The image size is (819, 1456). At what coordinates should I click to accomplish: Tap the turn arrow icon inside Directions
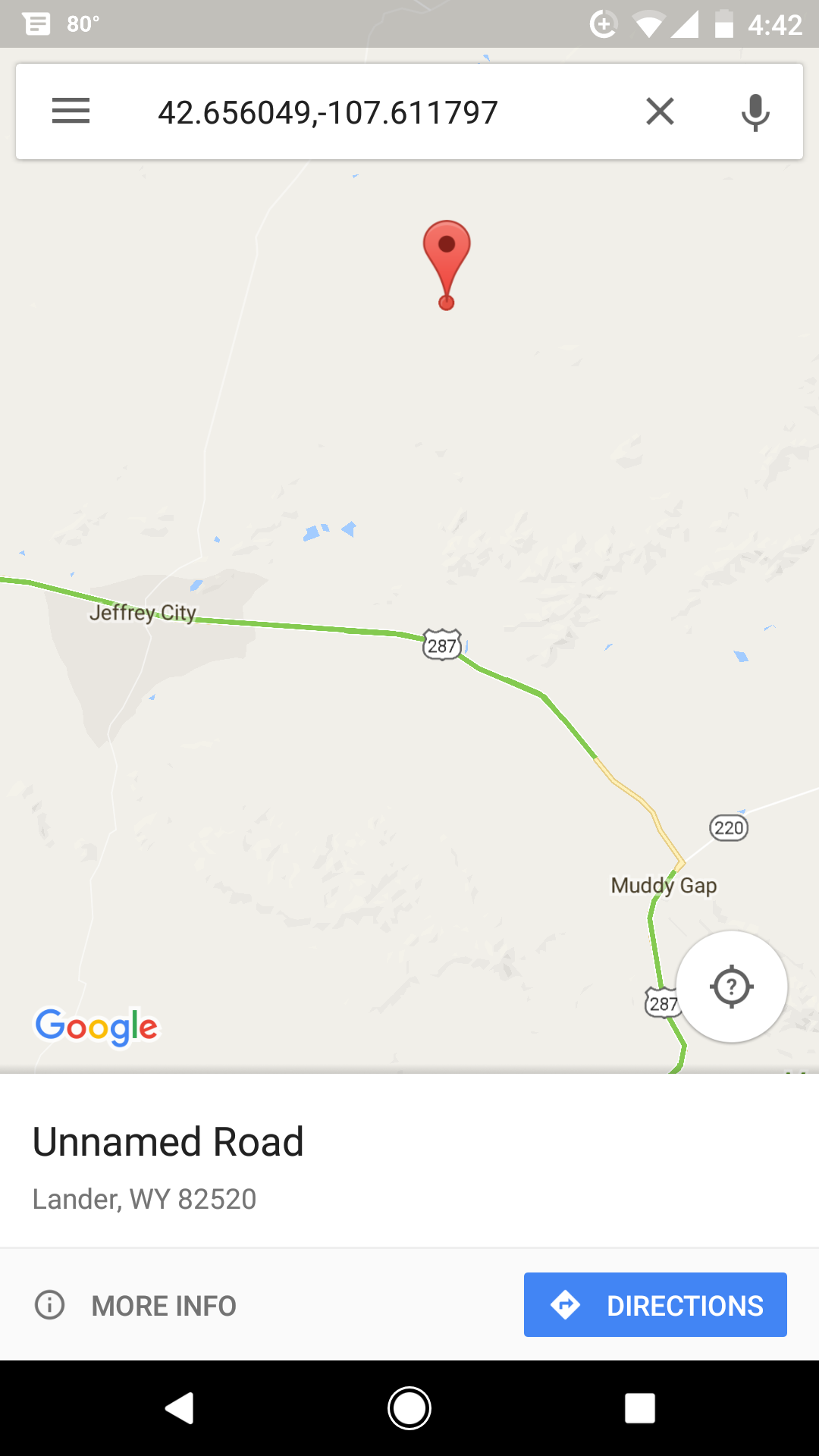(566, 1305)
